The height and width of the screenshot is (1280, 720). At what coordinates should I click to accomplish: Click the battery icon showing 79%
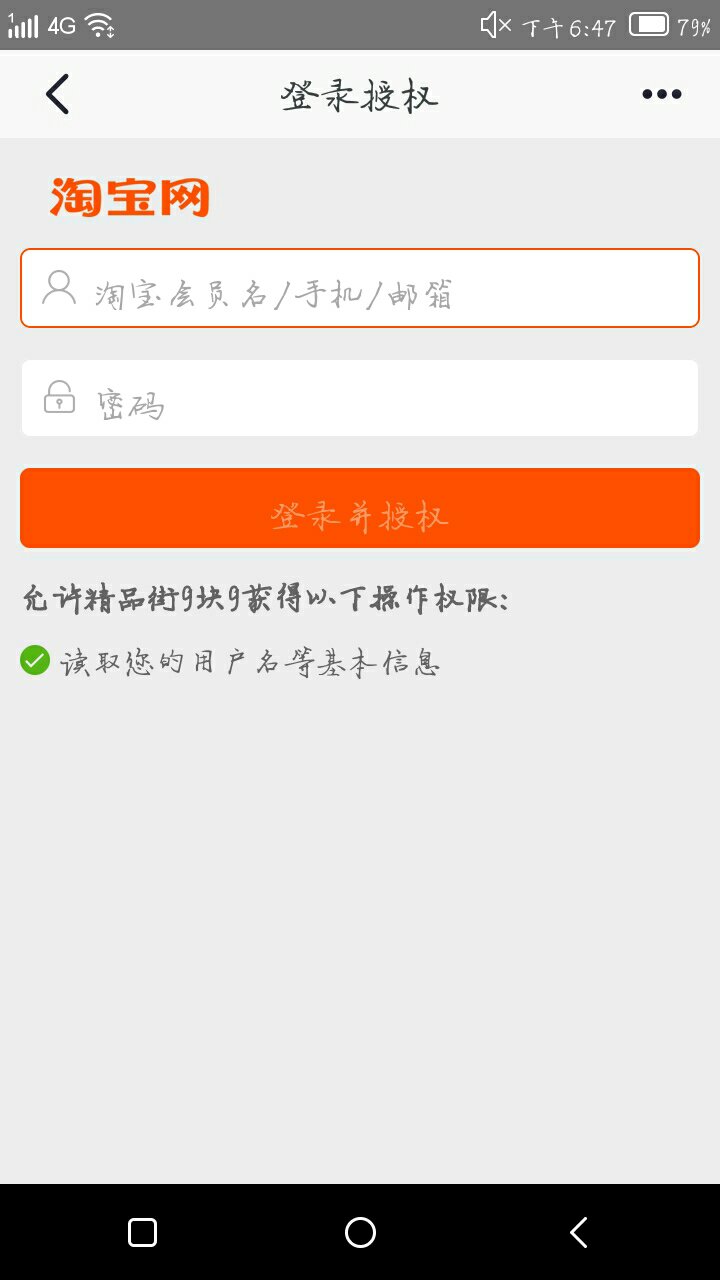651,25
